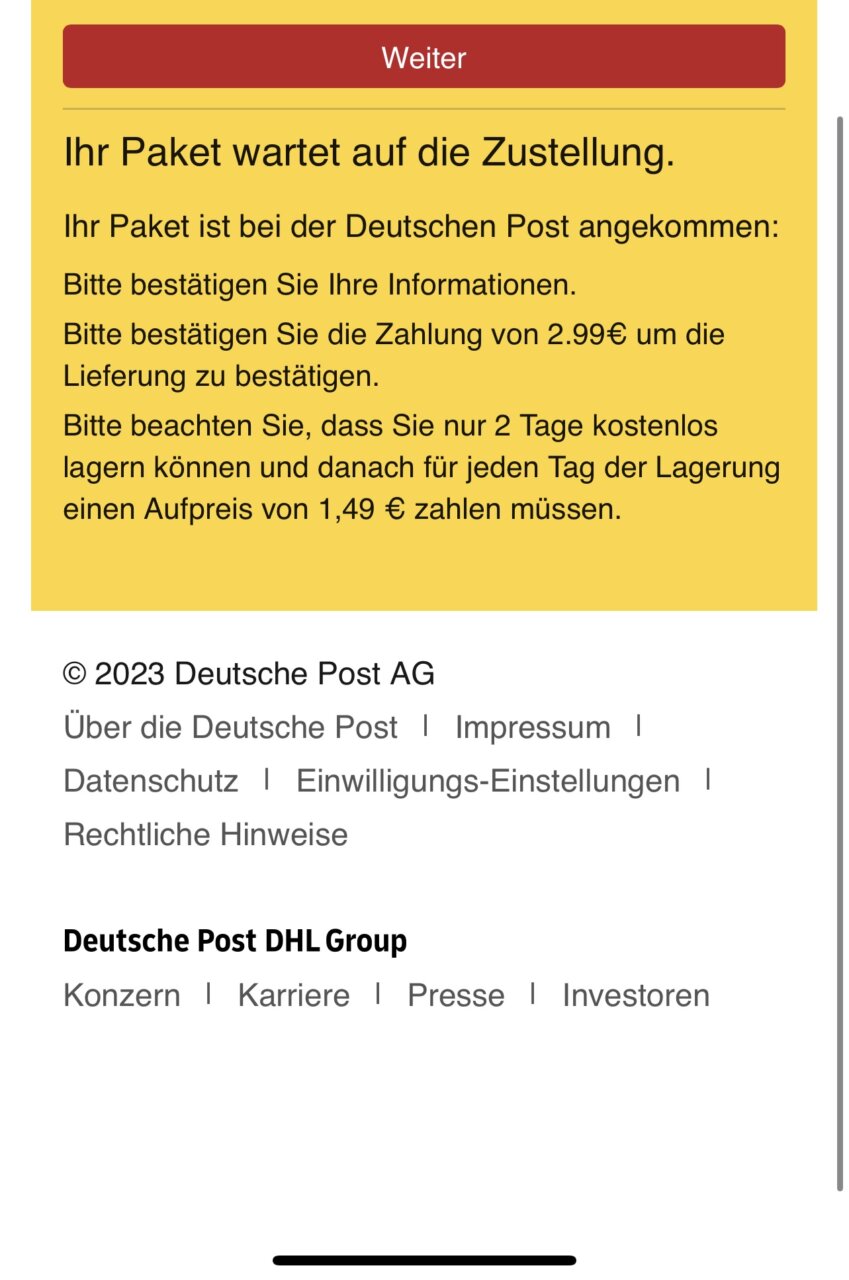
Task: Open Einwilligungs-Einstellungen
Action: [x=488, y=780]
